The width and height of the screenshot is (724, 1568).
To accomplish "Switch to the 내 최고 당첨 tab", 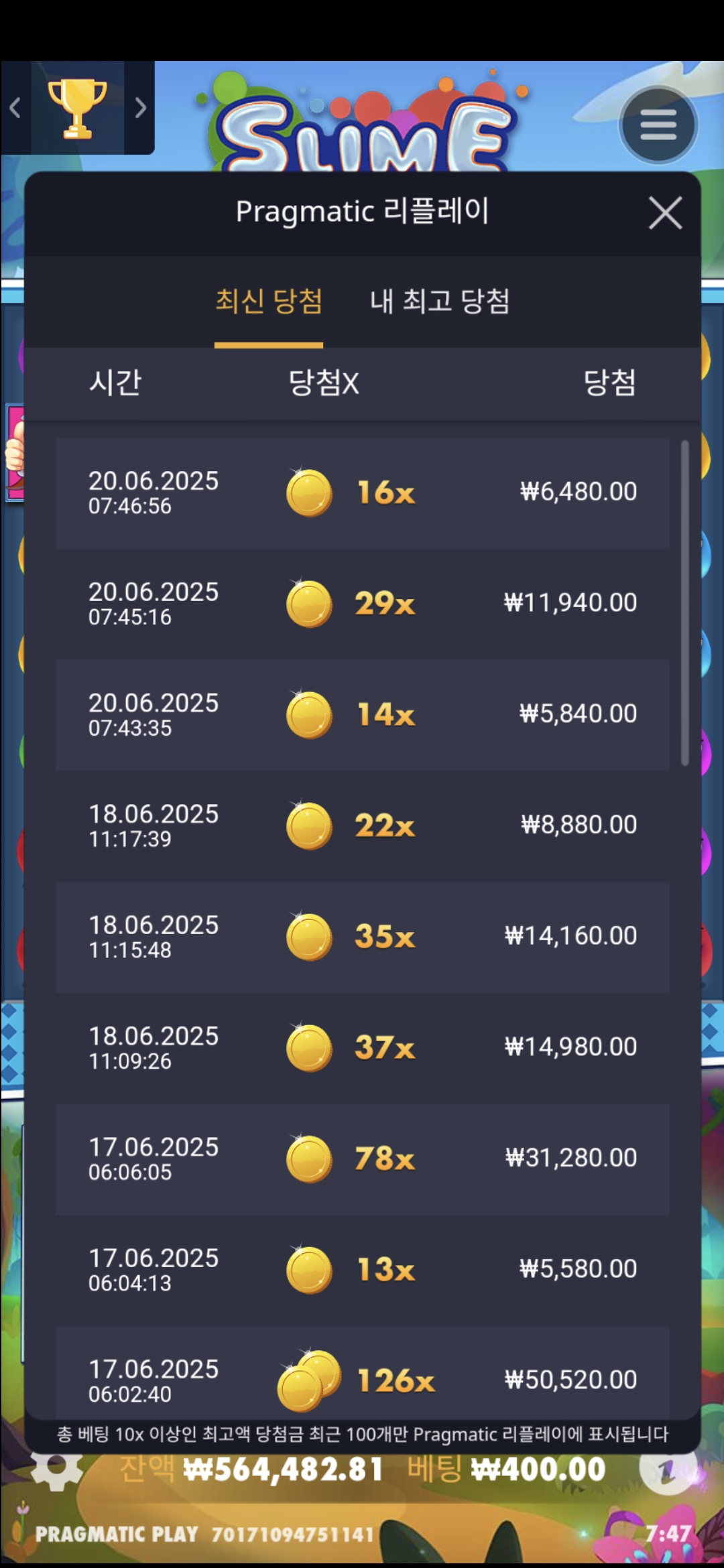I will click(440, 301).
